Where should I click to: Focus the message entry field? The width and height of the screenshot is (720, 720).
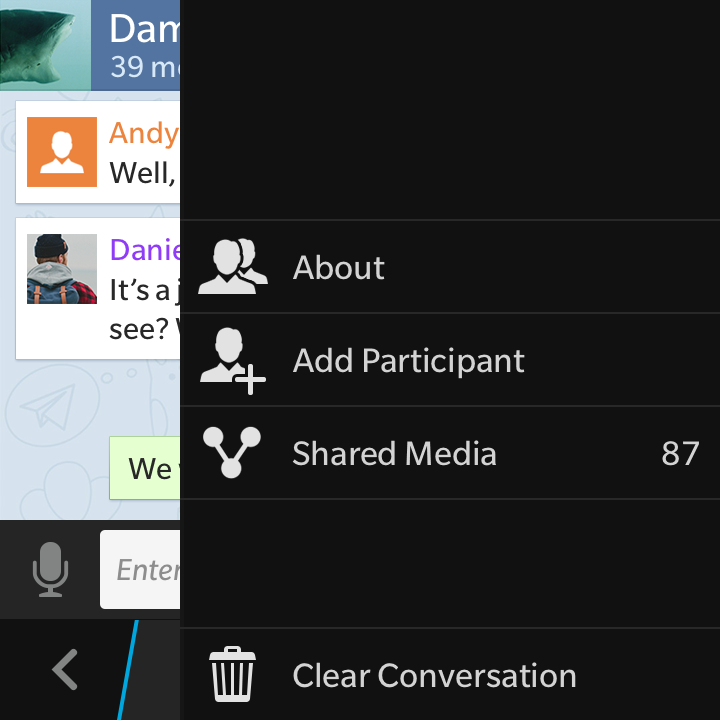coord(141,570)
